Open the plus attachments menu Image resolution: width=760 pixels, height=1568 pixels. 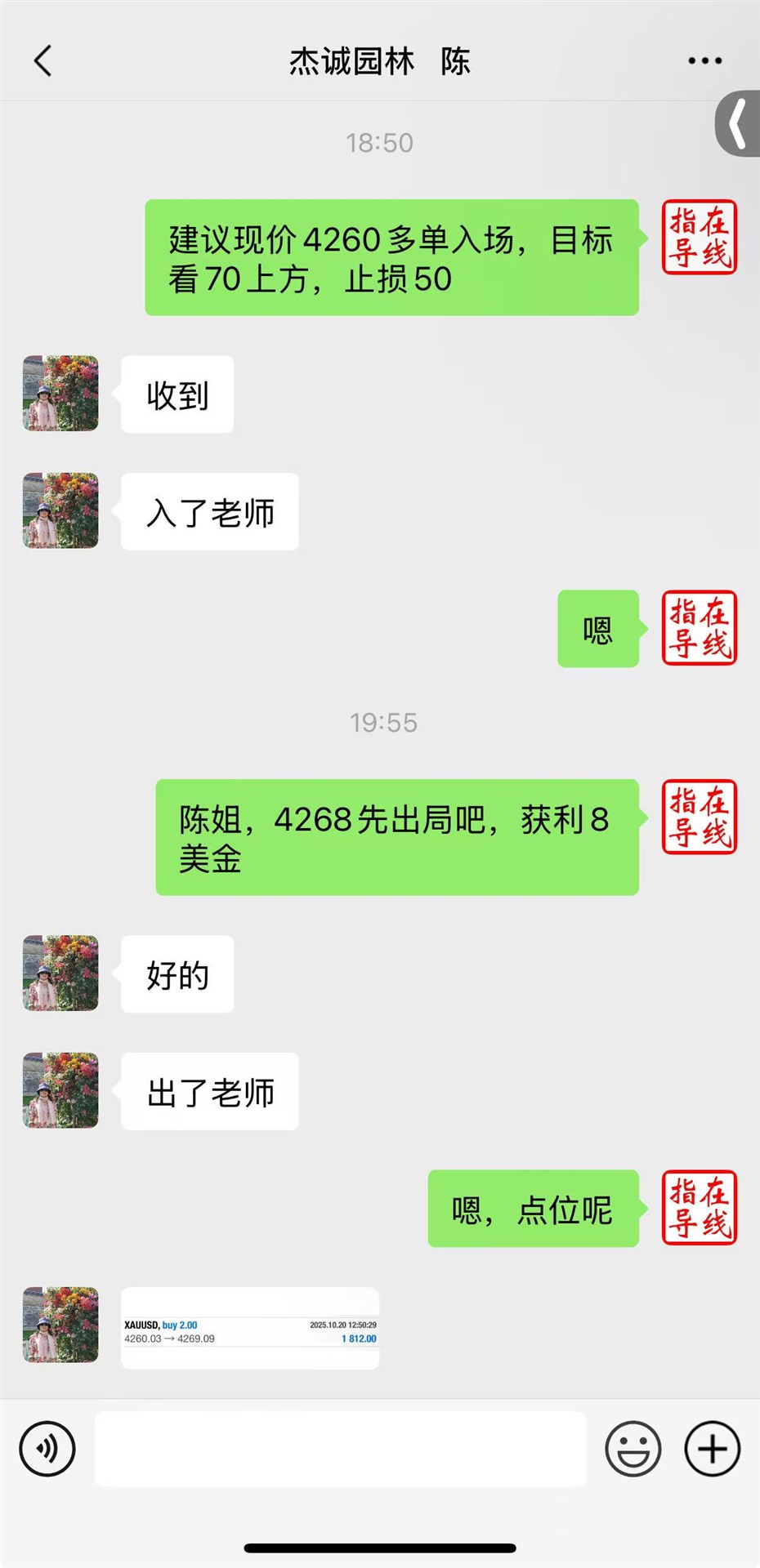pyautogui.click(x=712, y=1449)
